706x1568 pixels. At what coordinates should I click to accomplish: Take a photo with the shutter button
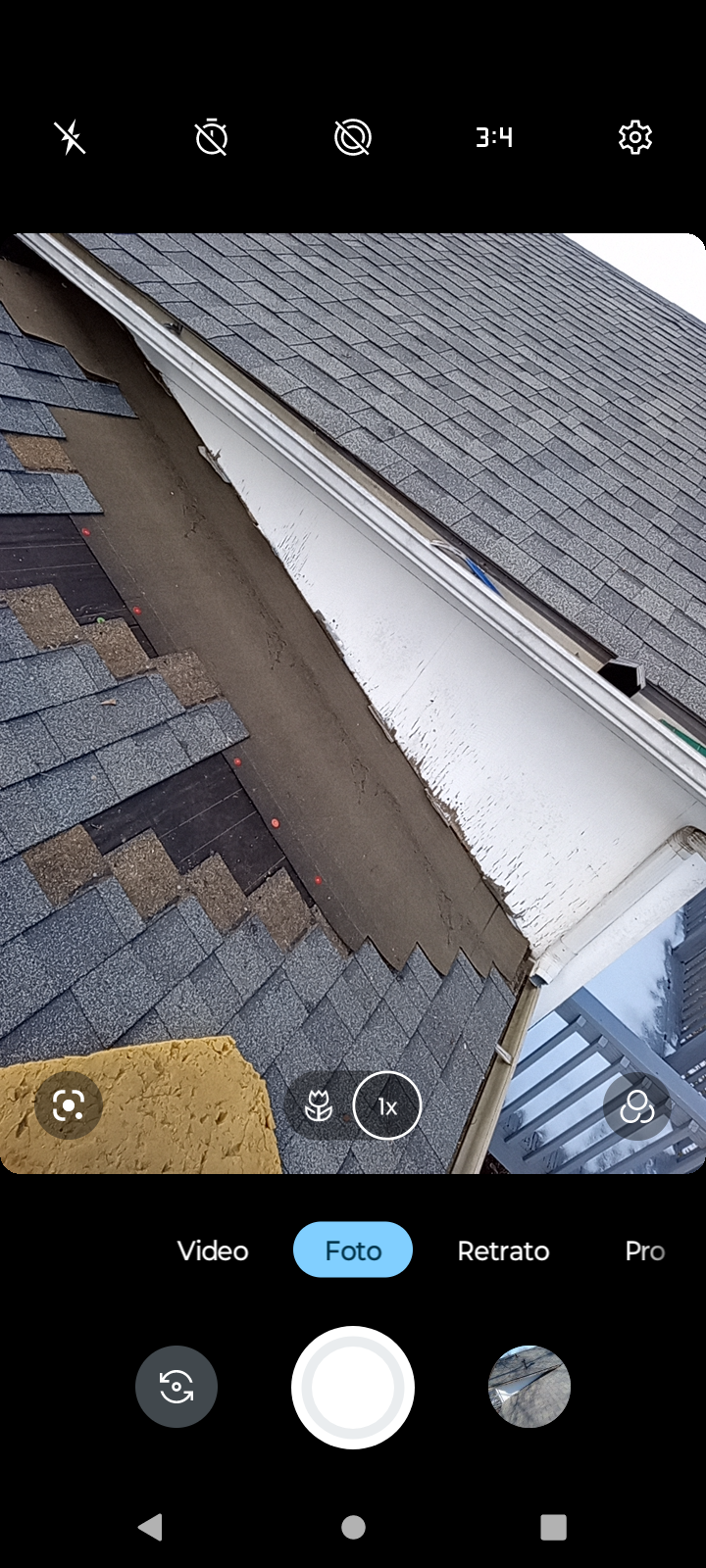(353, 1387)
